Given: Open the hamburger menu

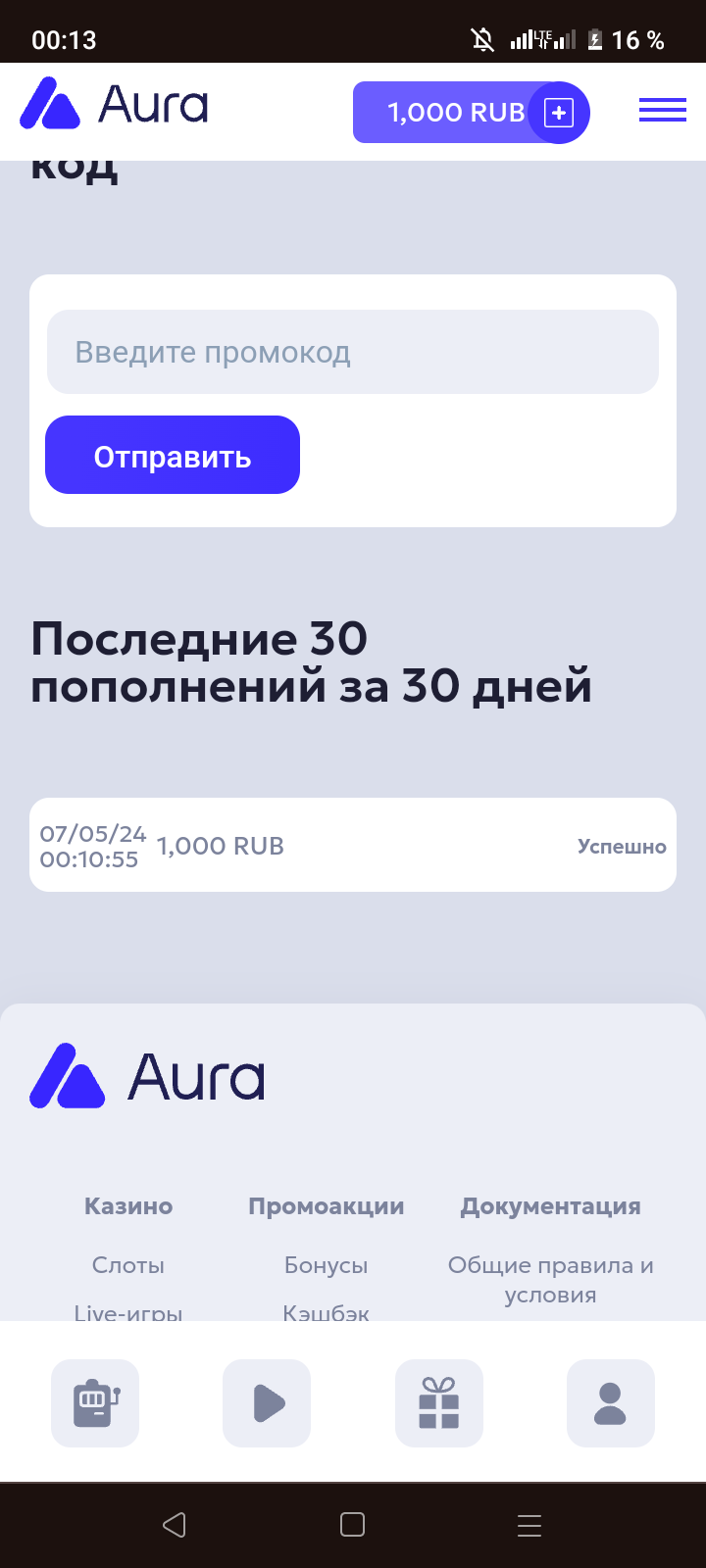Looking at the screenshot, I should 663,111.
